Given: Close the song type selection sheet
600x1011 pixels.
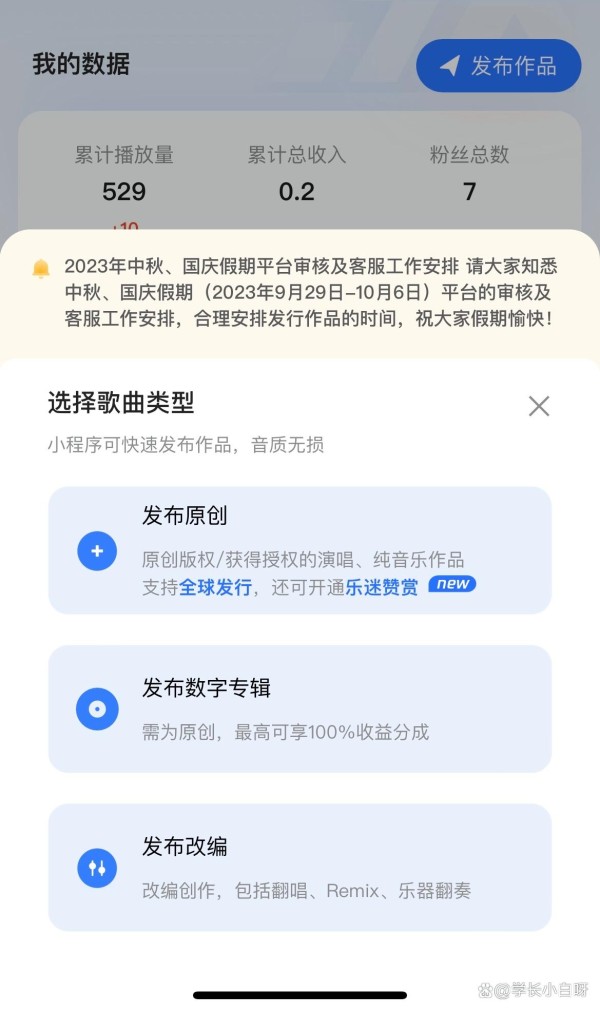Looking at the screenshot, I should (539, 406).
